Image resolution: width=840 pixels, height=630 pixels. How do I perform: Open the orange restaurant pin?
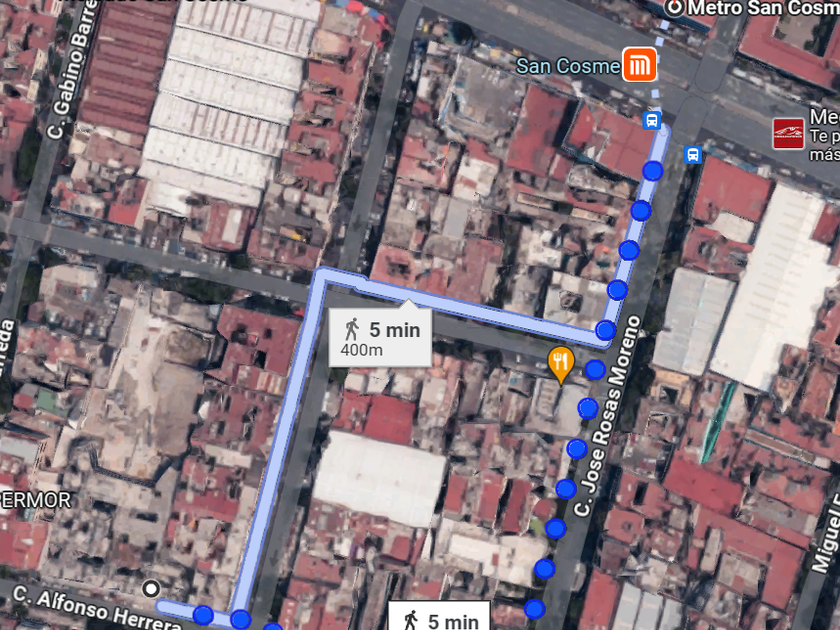(x=561, y=362)
